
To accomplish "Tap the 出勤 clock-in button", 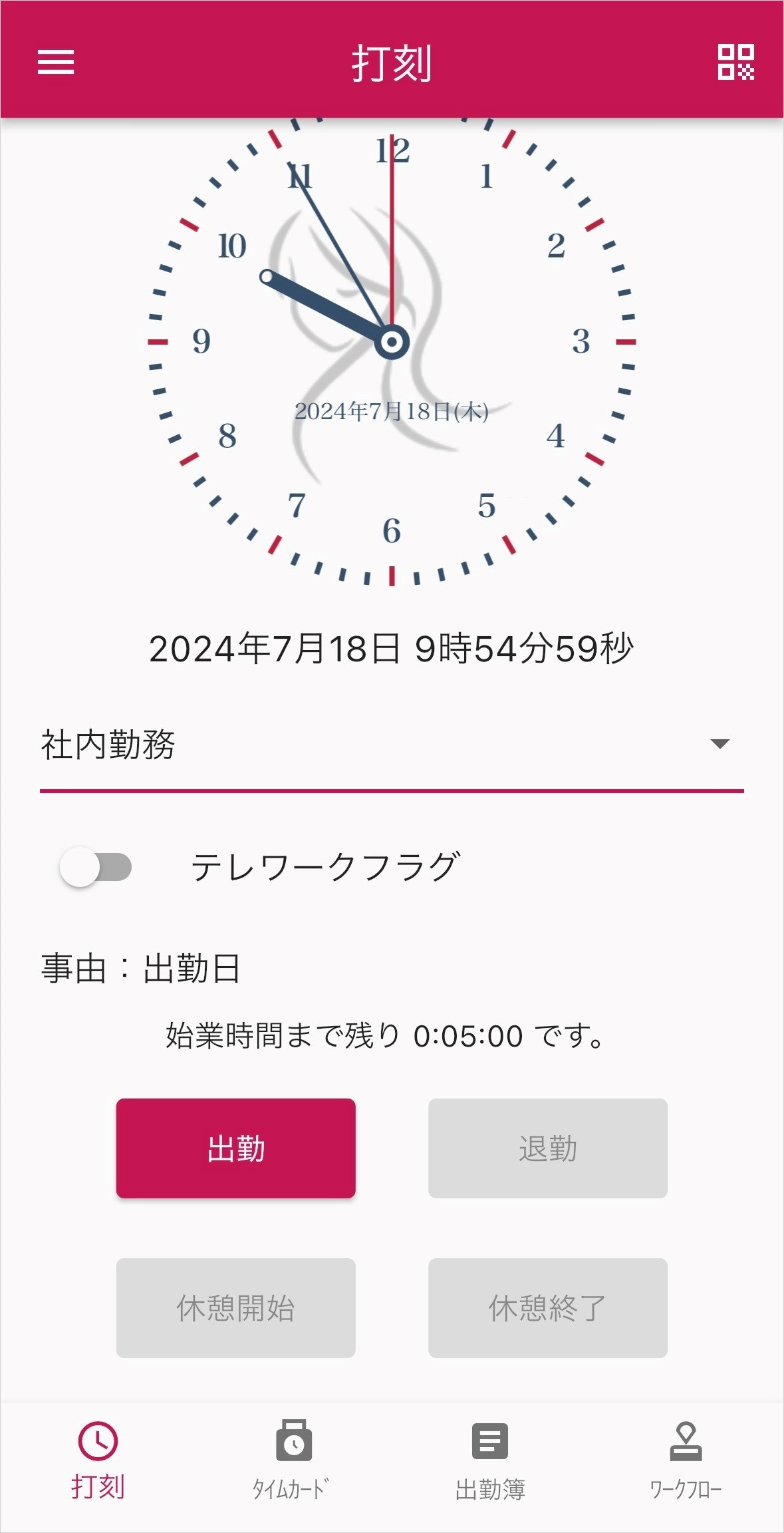I will 235,1148.
